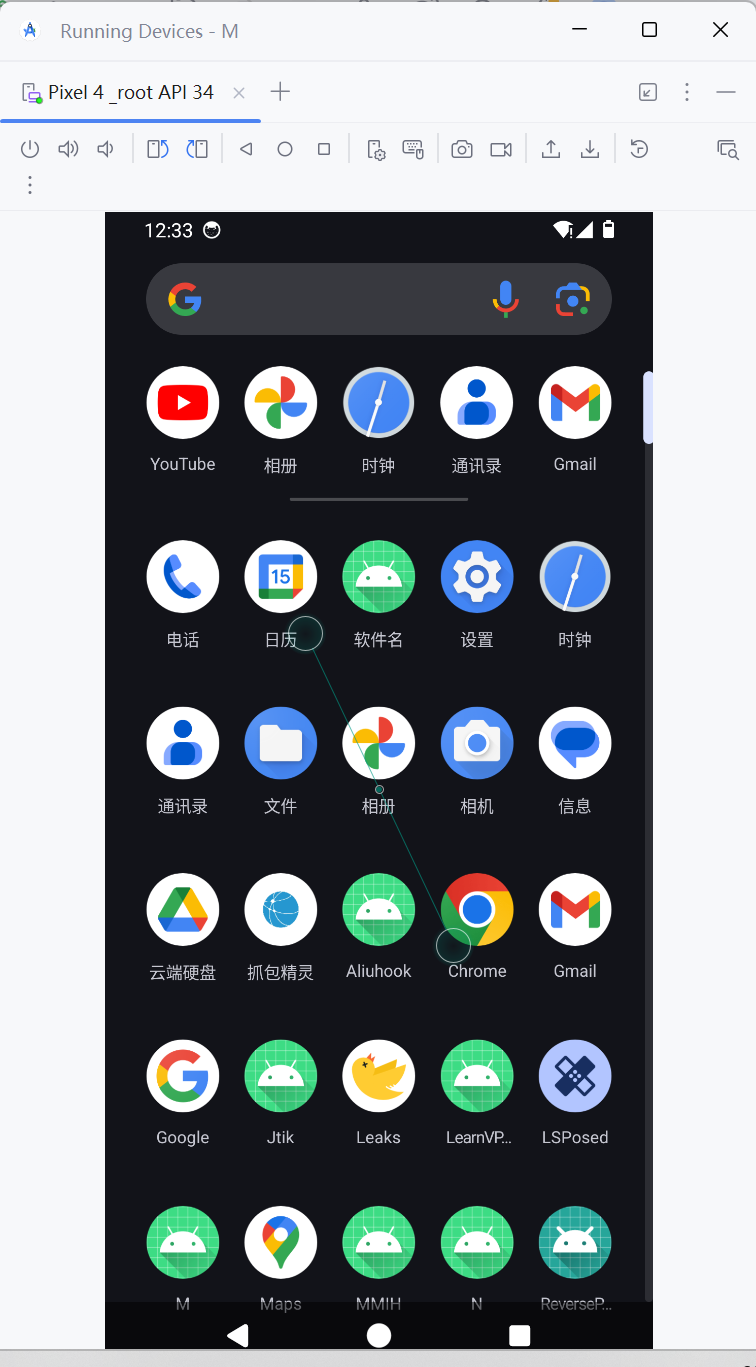Screen dimensions: 756x1367
Task: Open 云端硬盘 Google Drive
Action: tap(183, 909)
